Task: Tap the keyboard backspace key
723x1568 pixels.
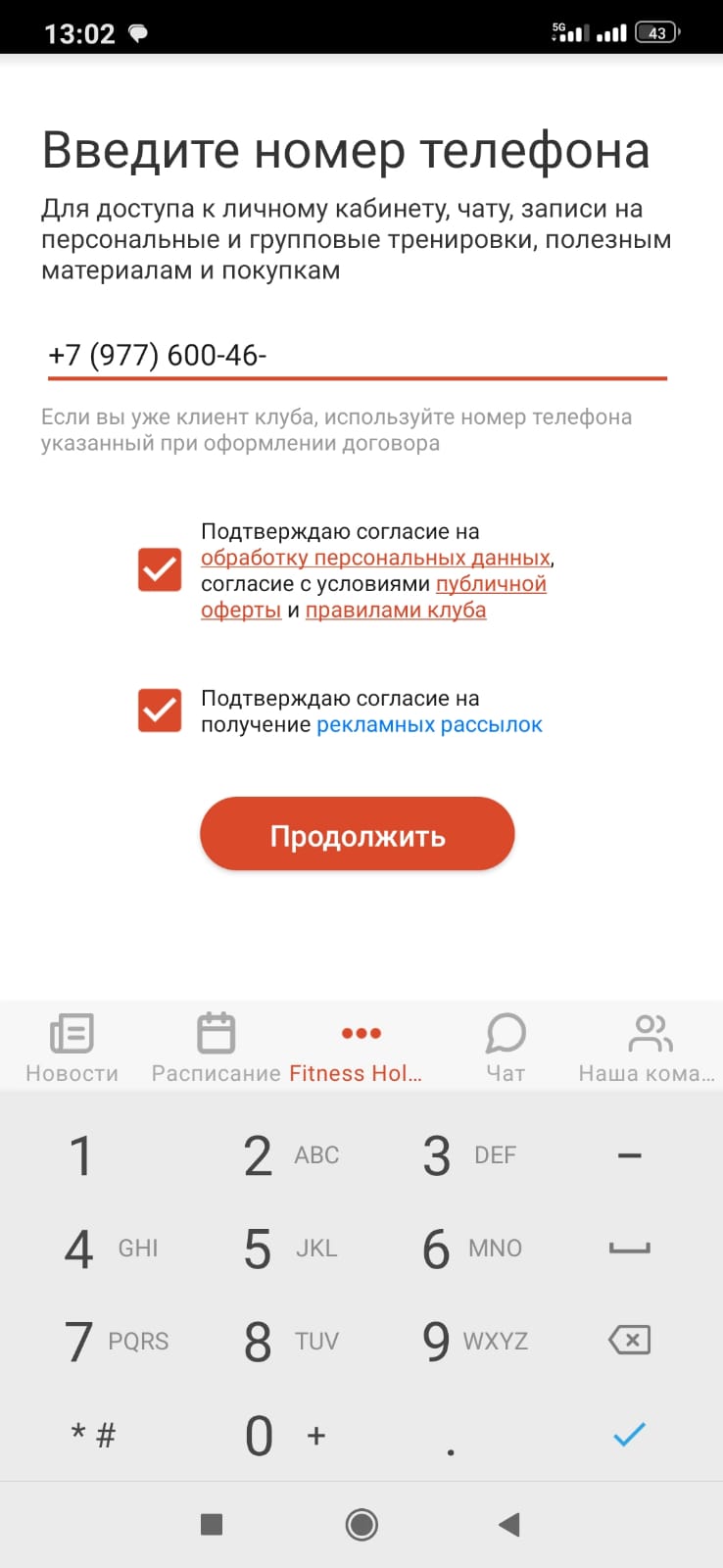Action: pyautogui.click(x=630, y=1340)
